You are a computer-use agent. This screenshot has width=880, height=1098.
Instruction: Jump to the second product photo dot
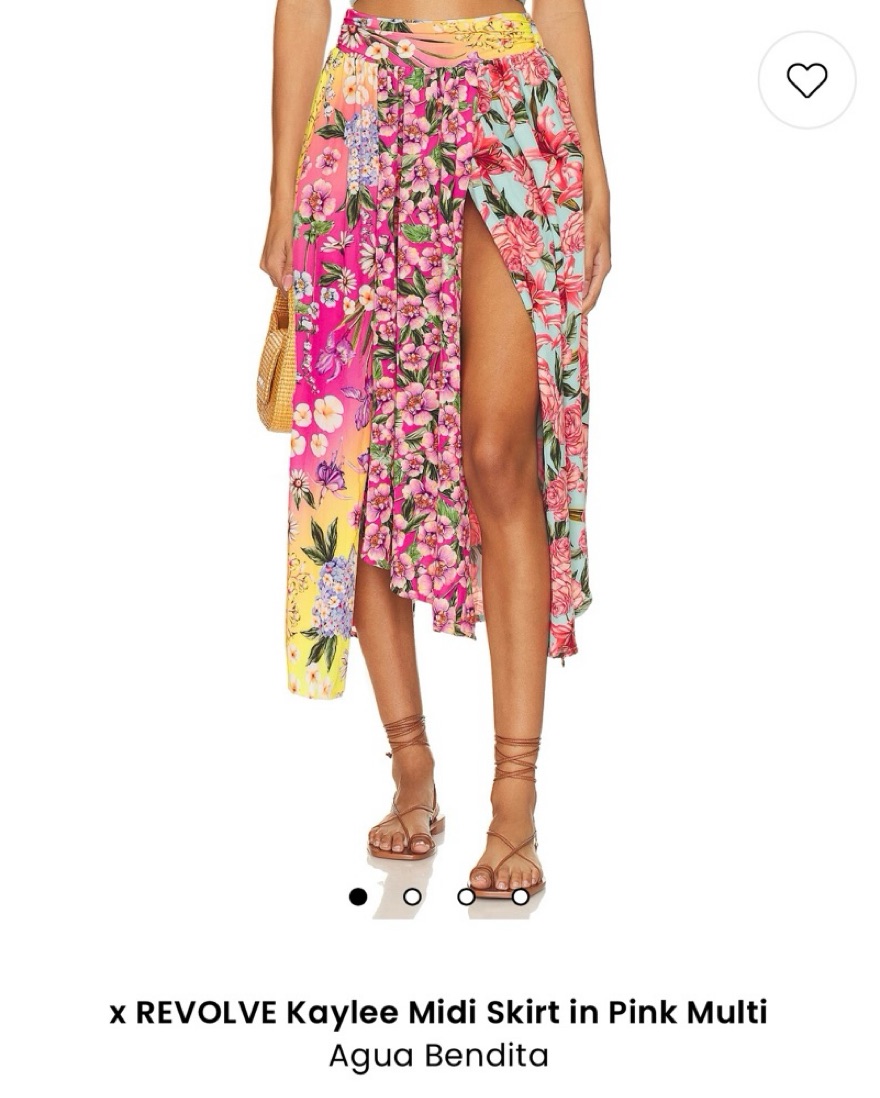412,897
